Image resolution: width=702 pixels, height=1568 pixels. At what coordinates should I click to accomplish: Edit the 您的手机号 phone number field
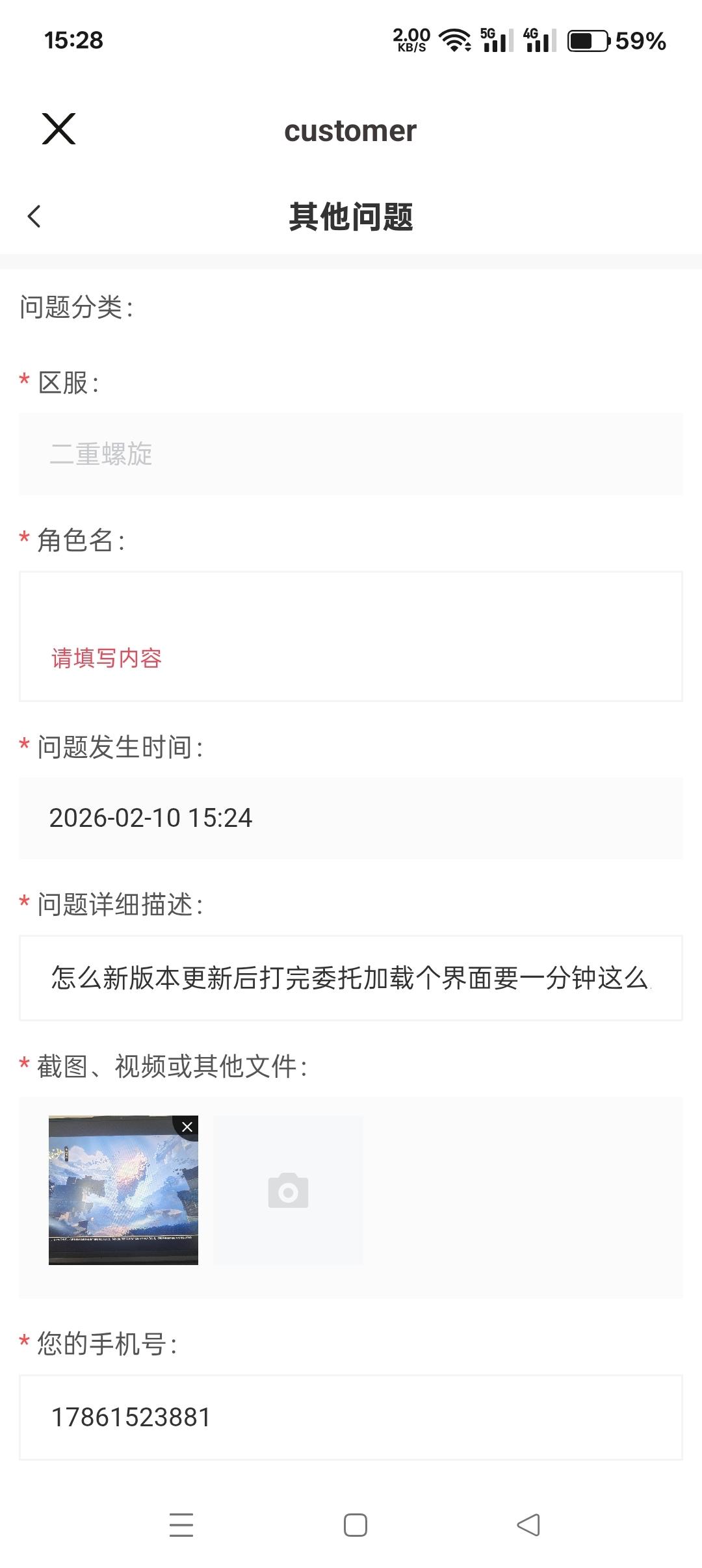click(351, 1417)
